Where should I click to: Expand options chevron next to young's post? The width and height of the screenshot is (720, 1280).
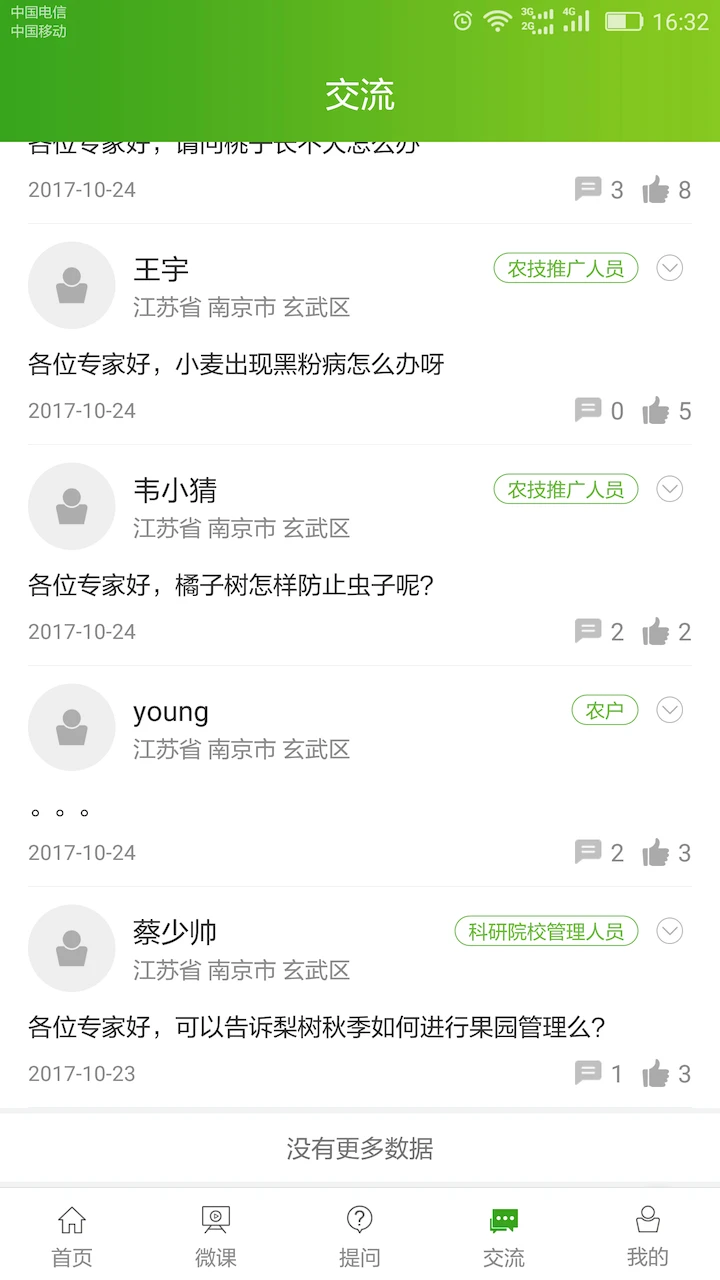tap(669, 710)
